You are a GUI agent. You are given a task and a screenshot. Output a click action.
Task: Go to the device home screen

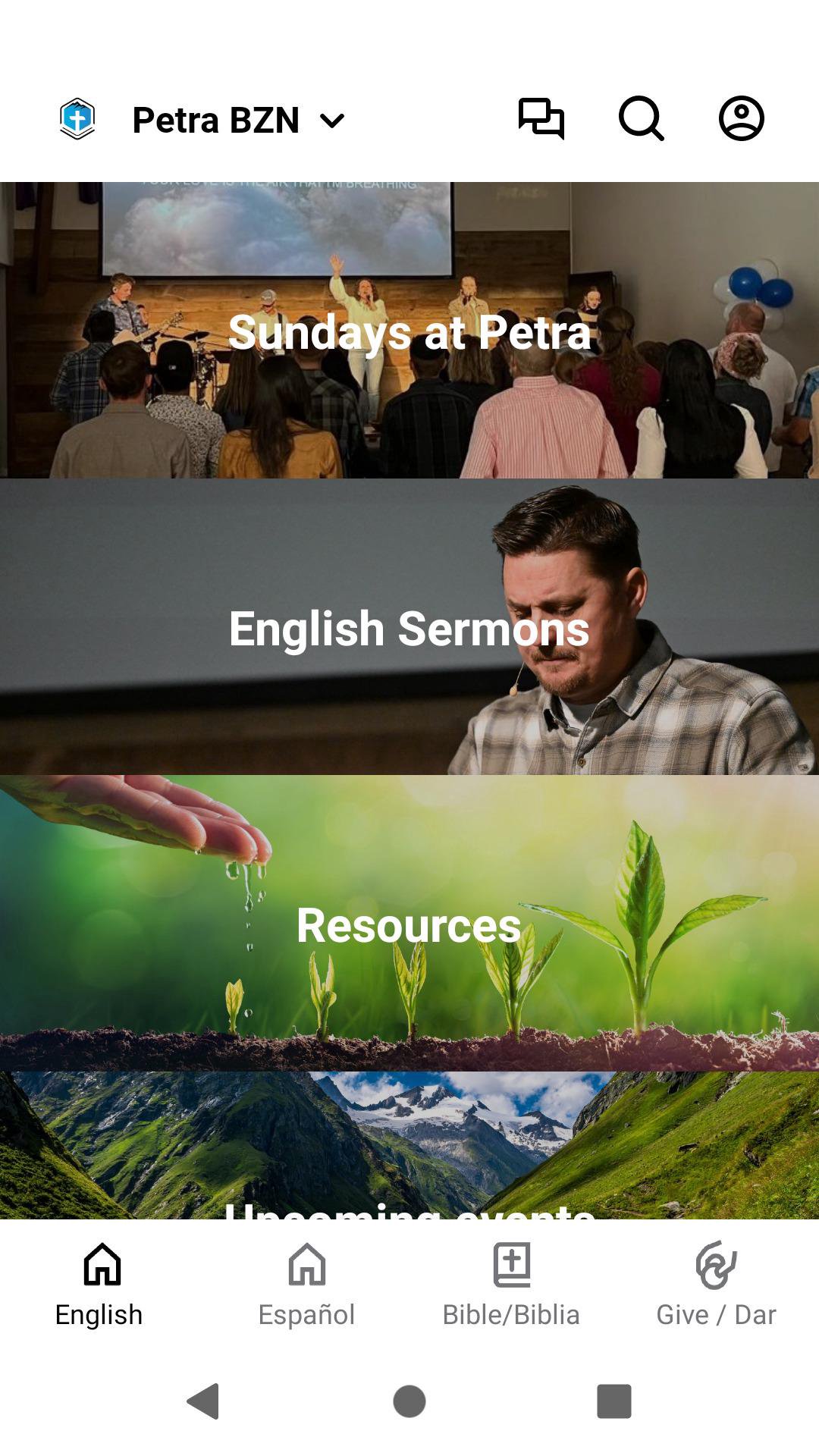click(x=409, y=1401)
